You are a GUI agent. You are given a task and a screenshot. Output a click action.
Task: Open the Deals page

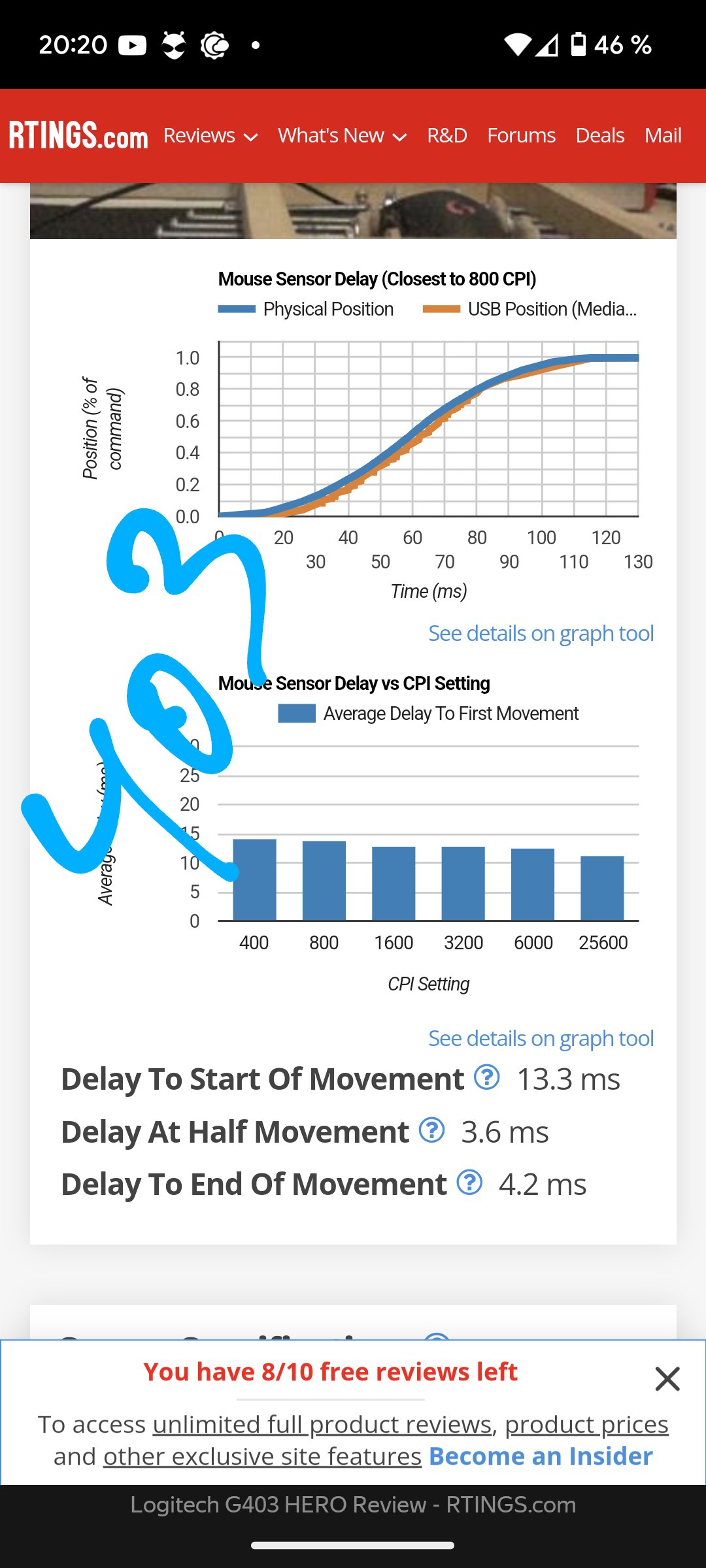600,136
